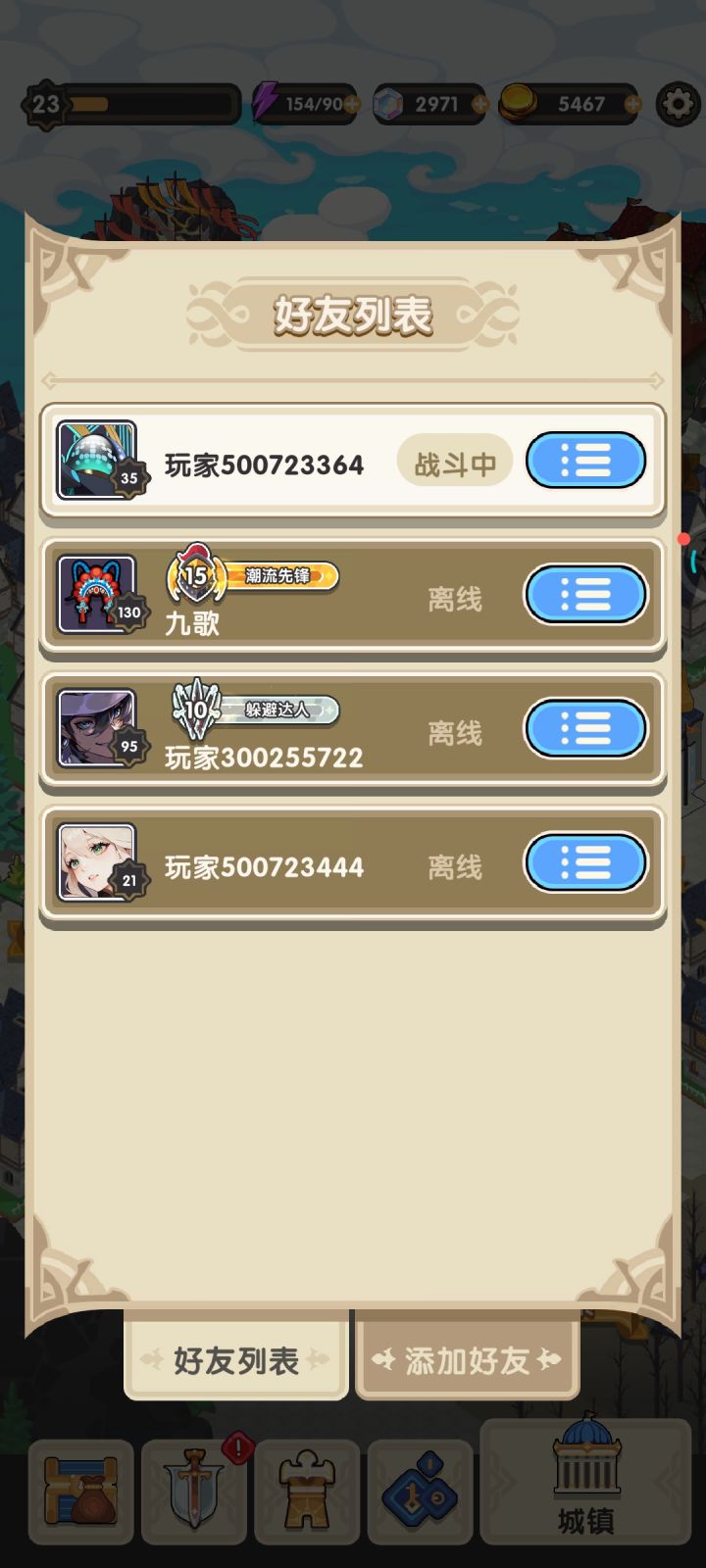Viewport: 706px width, 1568px height.
Task: Open options menu for friend 九歌
Action: [x=585, y=594]
